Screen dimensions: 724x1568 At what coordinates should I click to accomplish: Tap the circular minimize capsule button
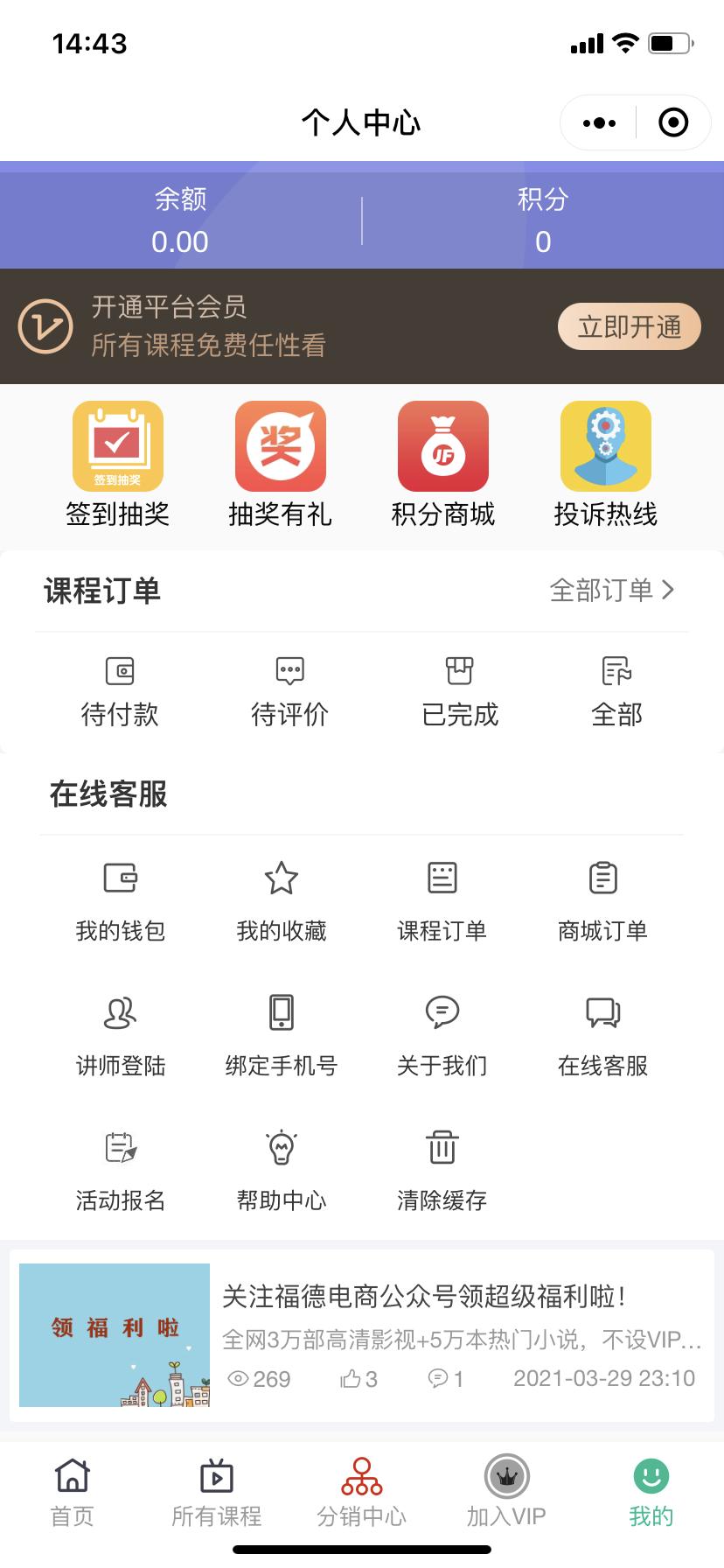672,122
